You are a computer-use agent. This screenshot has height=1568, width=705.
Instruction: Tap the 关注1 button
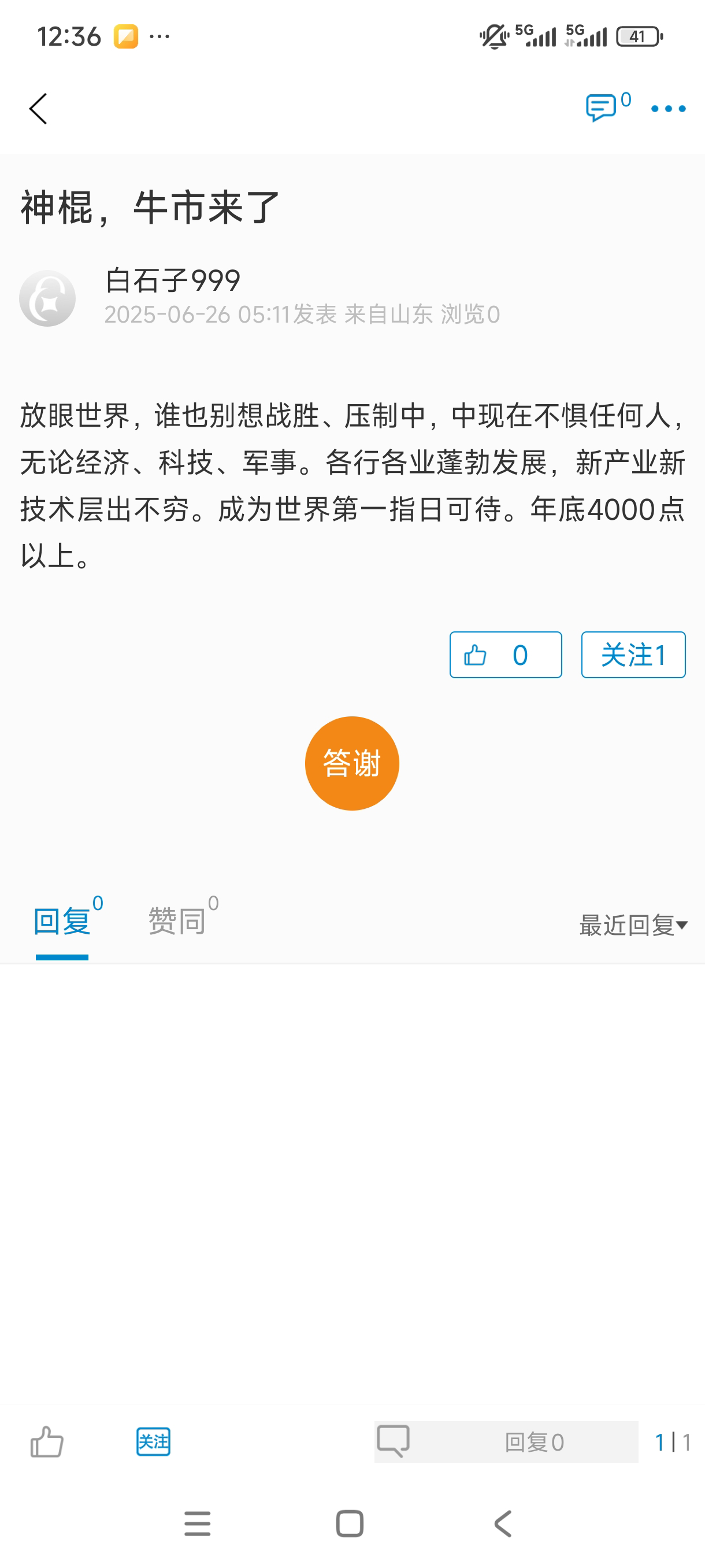(633, 655)
